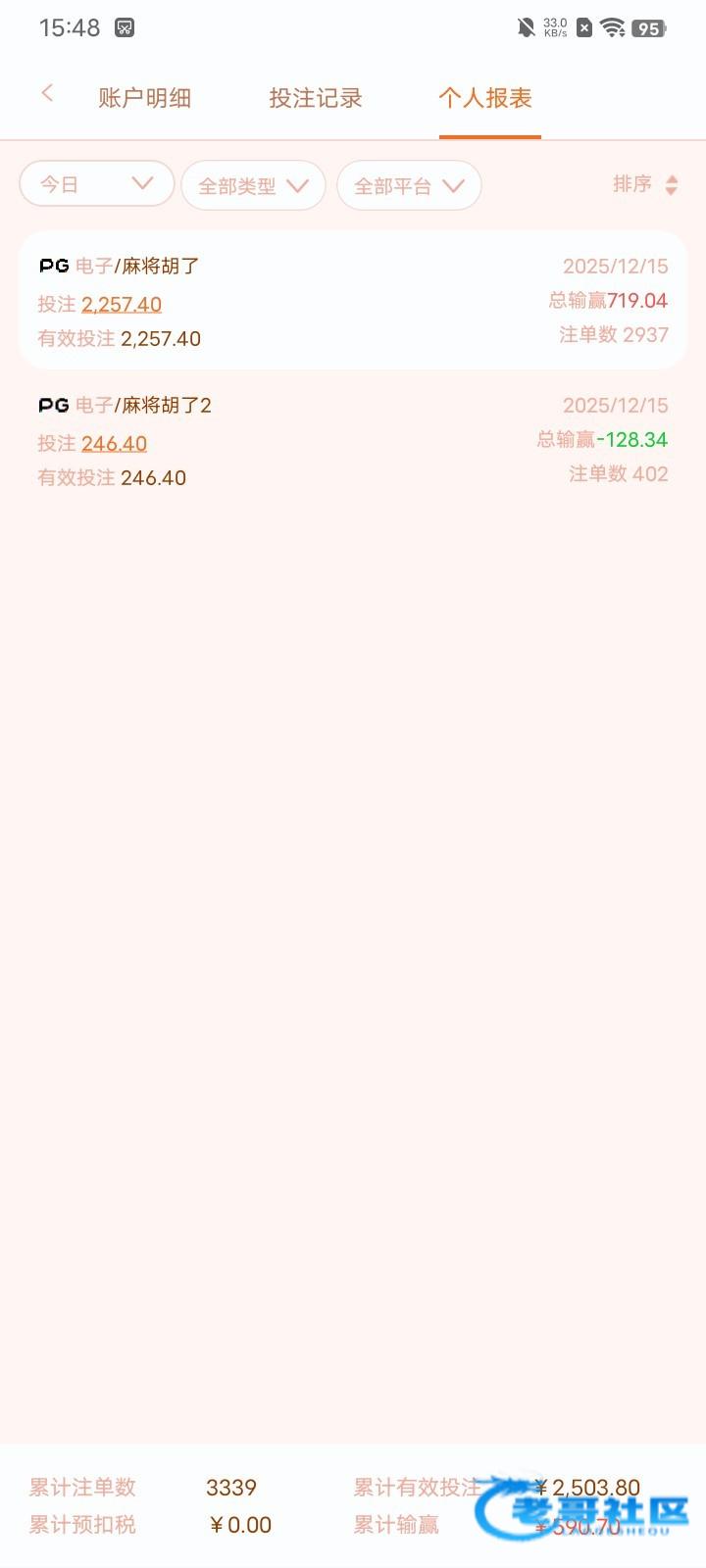Expand the 今日 date dropdown
The width and height of the screenshot is (706, 1568).
[97, 184]
